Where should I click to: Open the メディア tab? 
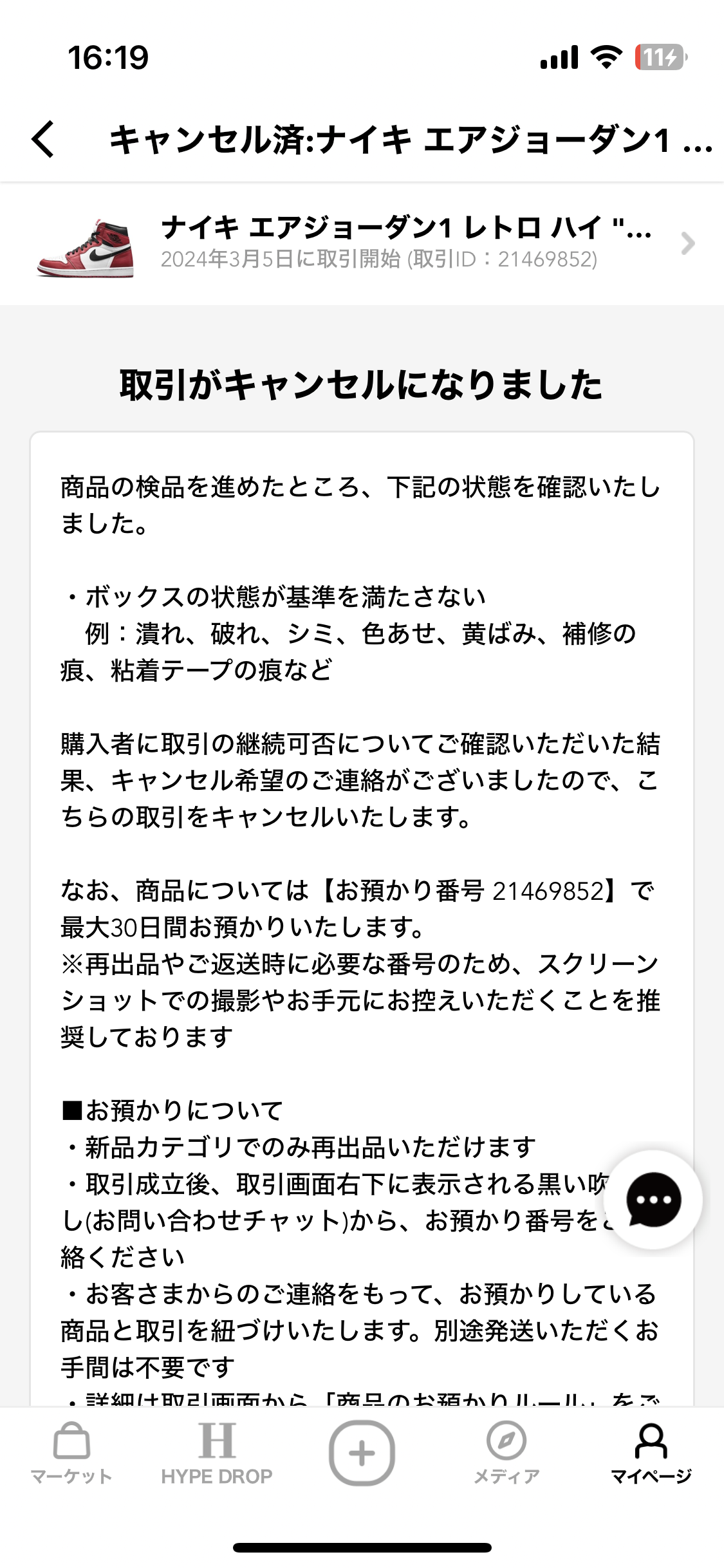pyautogui.click(x=506, y=1453)
